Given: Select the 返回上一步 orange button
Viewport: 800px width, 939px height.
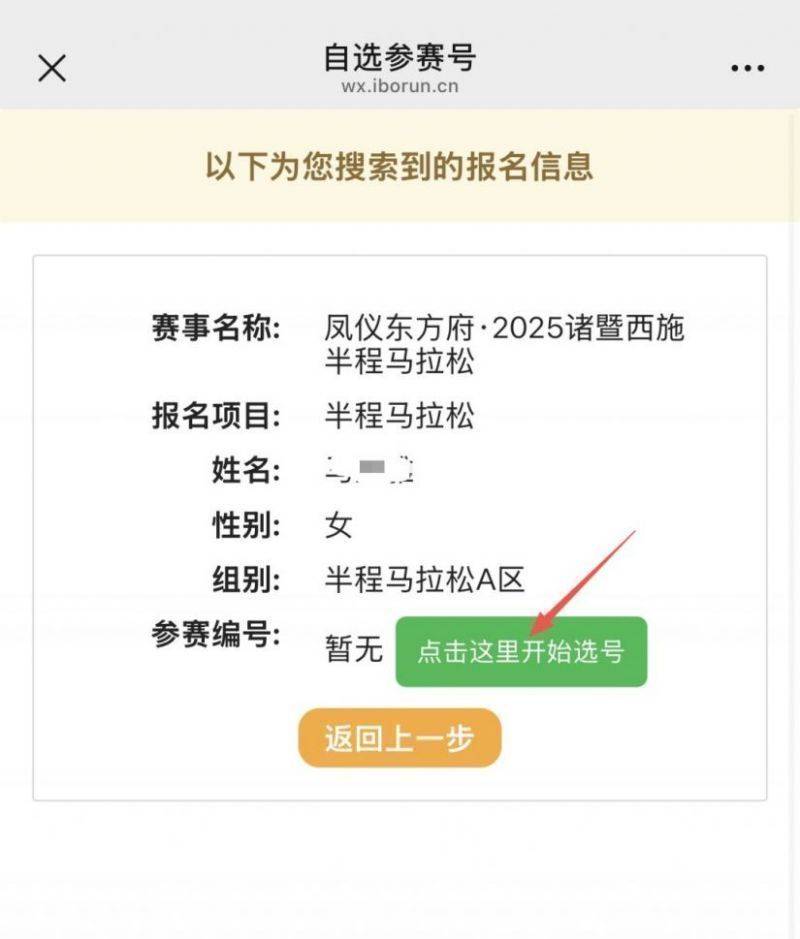Looking at the screenshot, I should 400,737.
